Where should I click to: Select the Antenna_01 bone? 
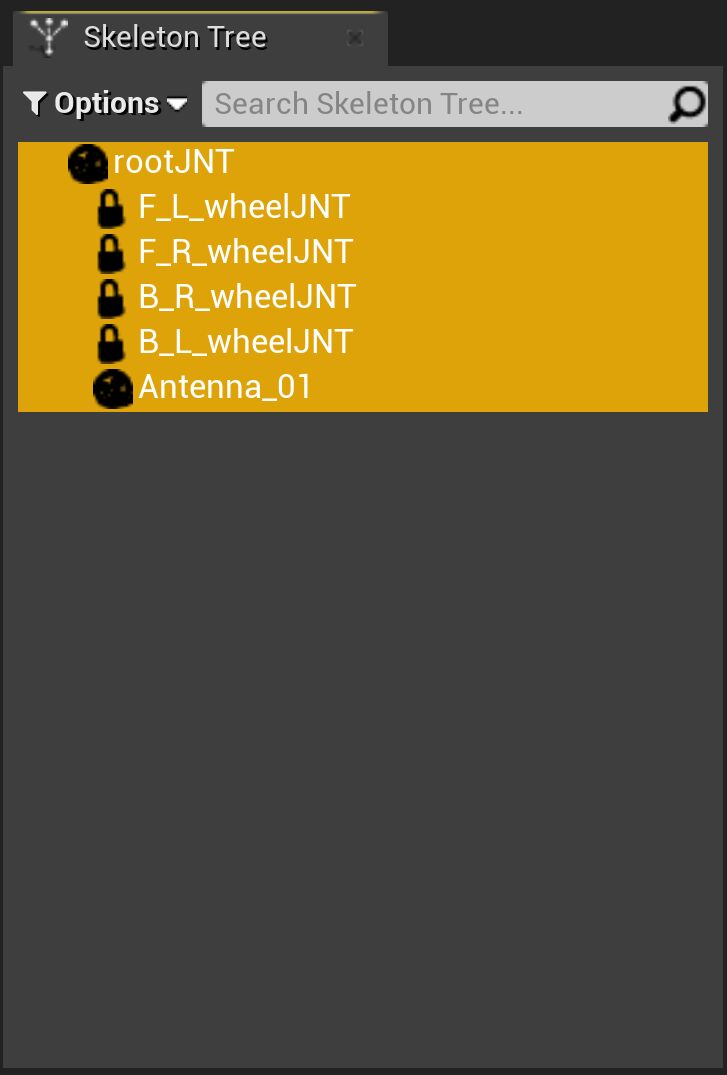pos(224,387)
